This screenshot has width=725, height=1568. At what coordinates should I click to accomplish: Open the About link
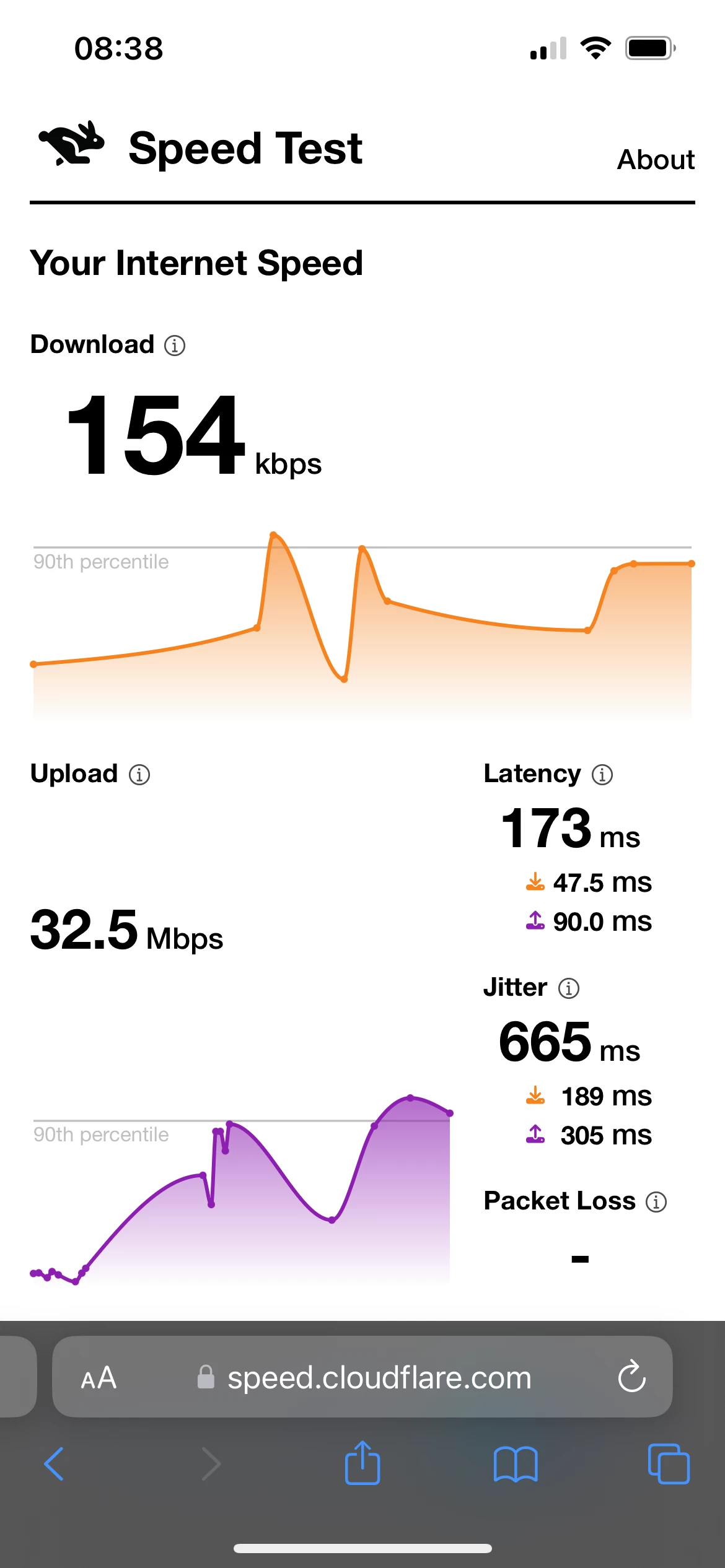point(656,160)
